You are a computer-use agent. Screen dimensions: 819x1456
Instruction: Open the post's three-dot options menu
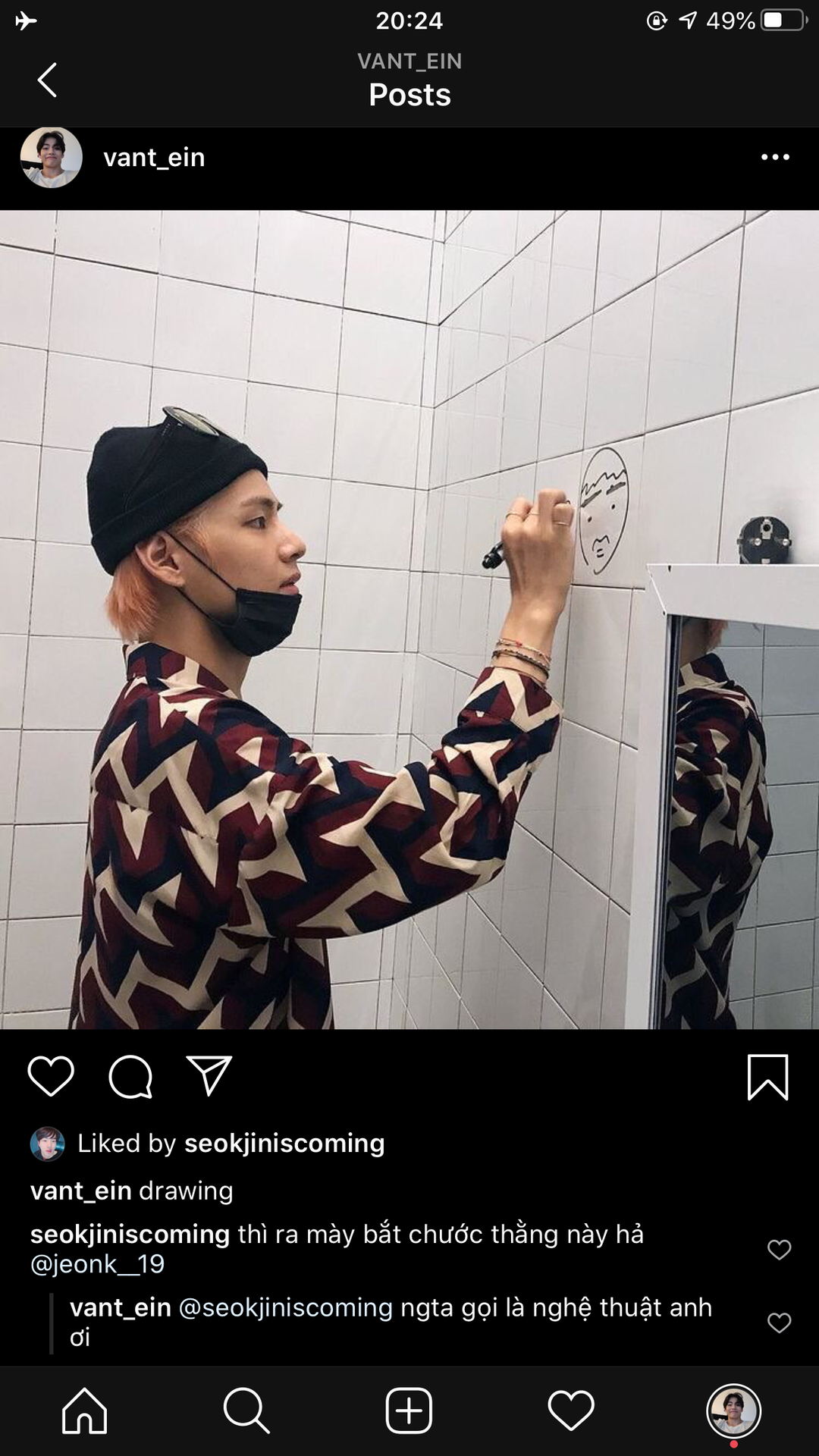point(775,157)
